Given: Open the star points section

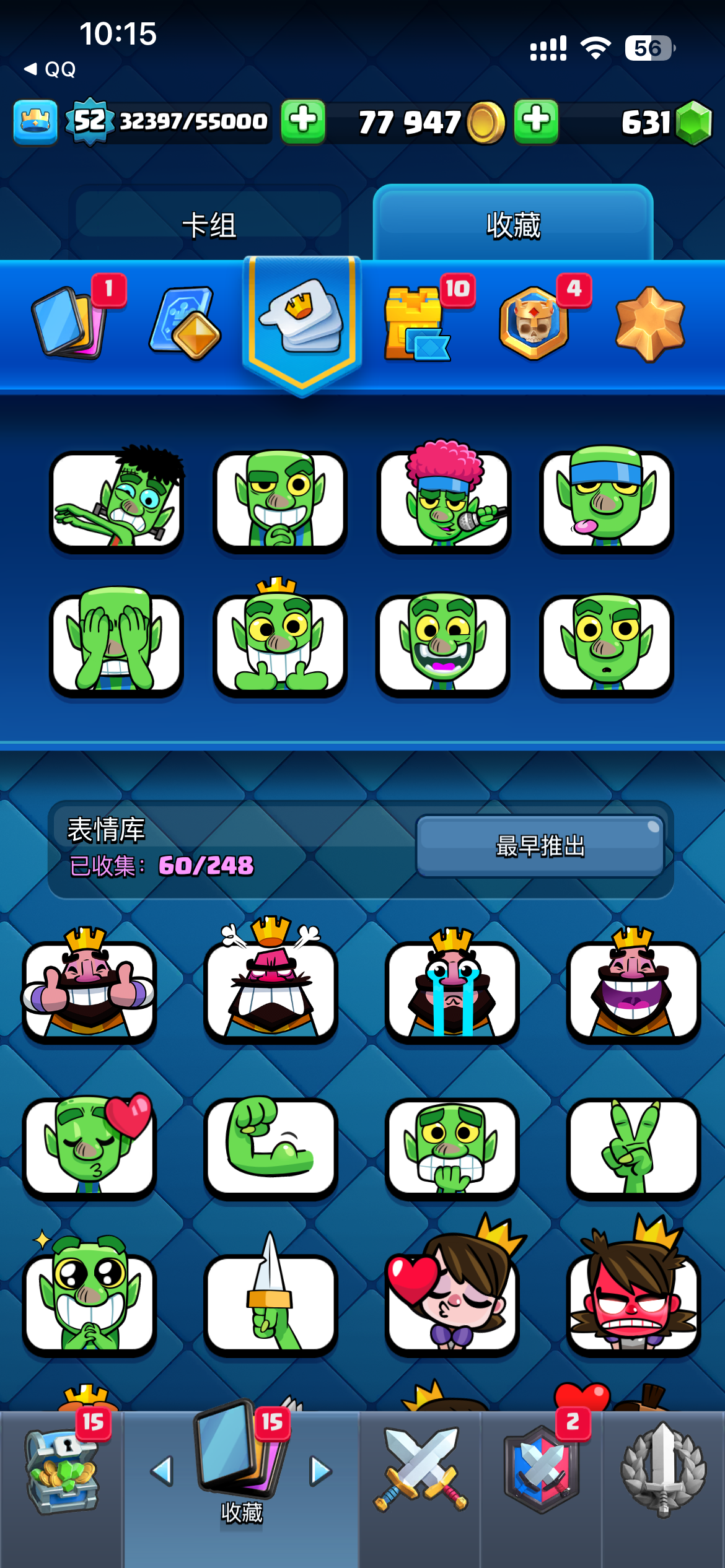Looking at the screenshot, I should tap(650, 323).
